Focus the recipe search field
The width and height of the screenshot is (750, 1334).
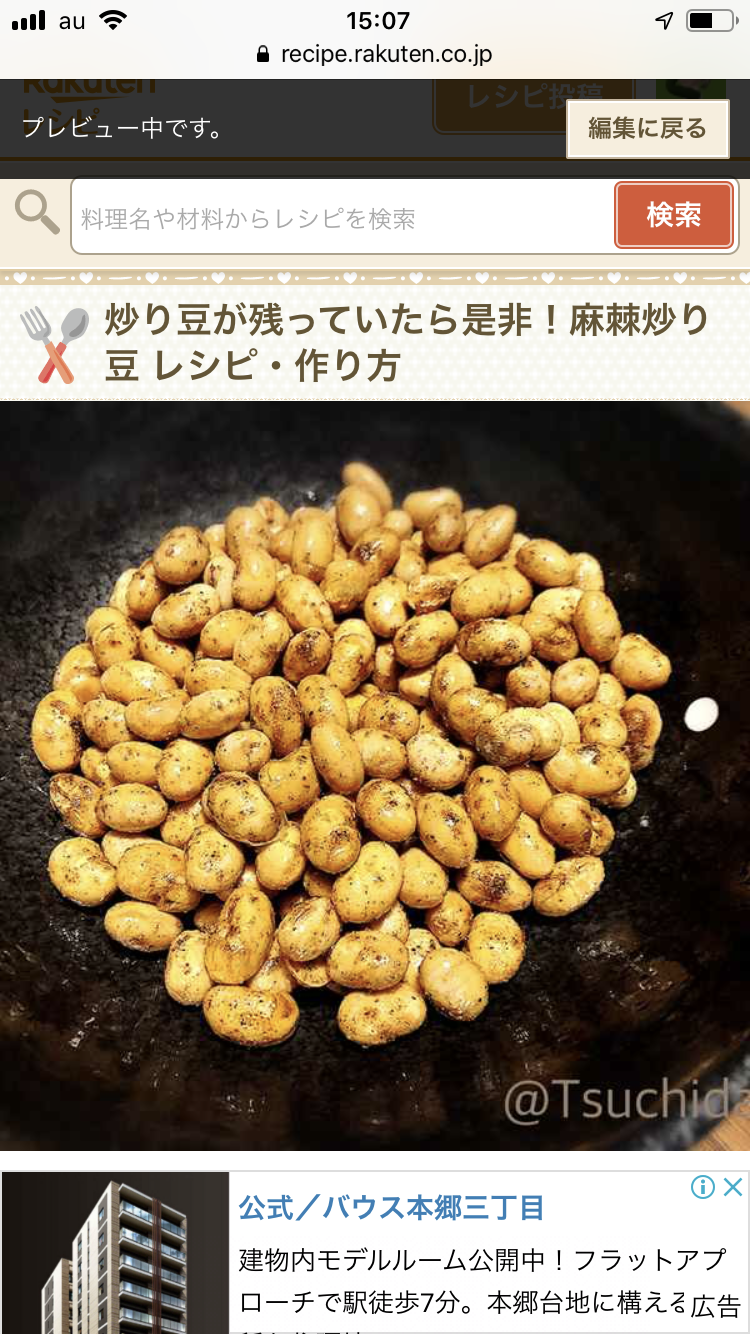point(343,217)
